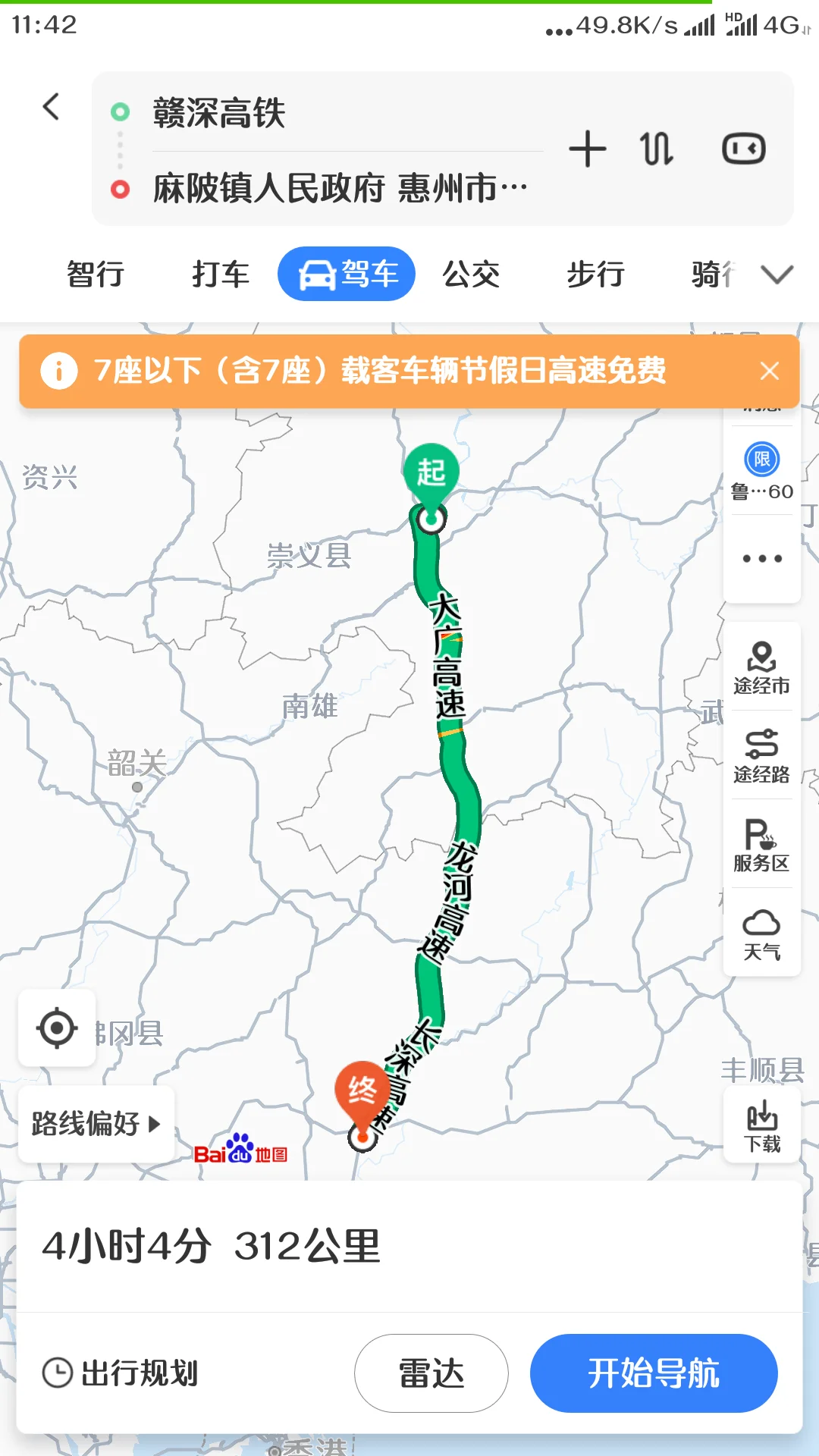Switch to the 公交 transit tab

point(472,275)
